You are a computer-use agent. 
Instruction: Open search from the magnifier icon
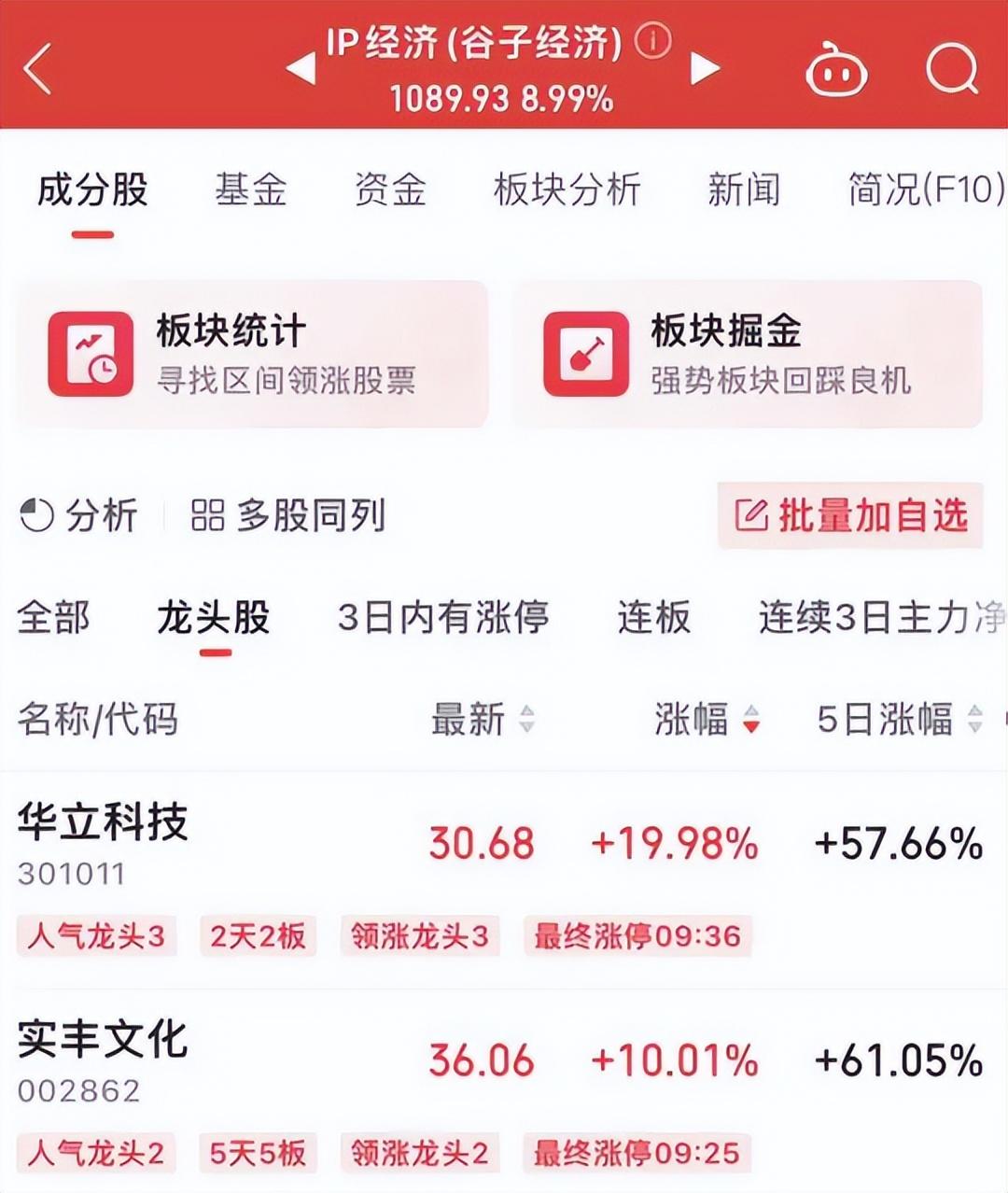click(x=951, y=68)
